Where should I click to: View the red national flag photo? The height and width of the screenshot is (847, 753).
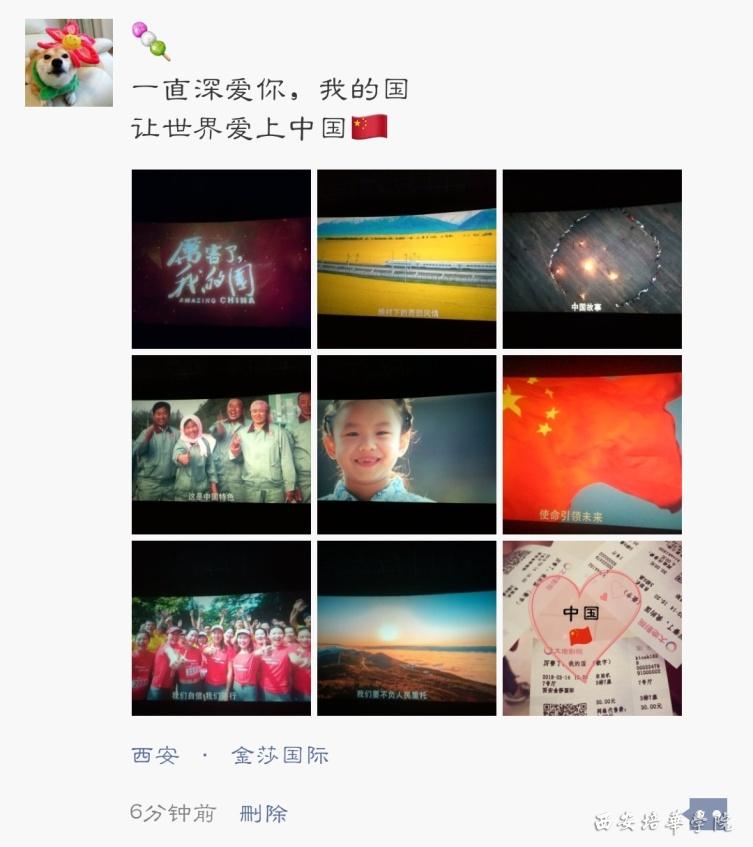(591, 444)
